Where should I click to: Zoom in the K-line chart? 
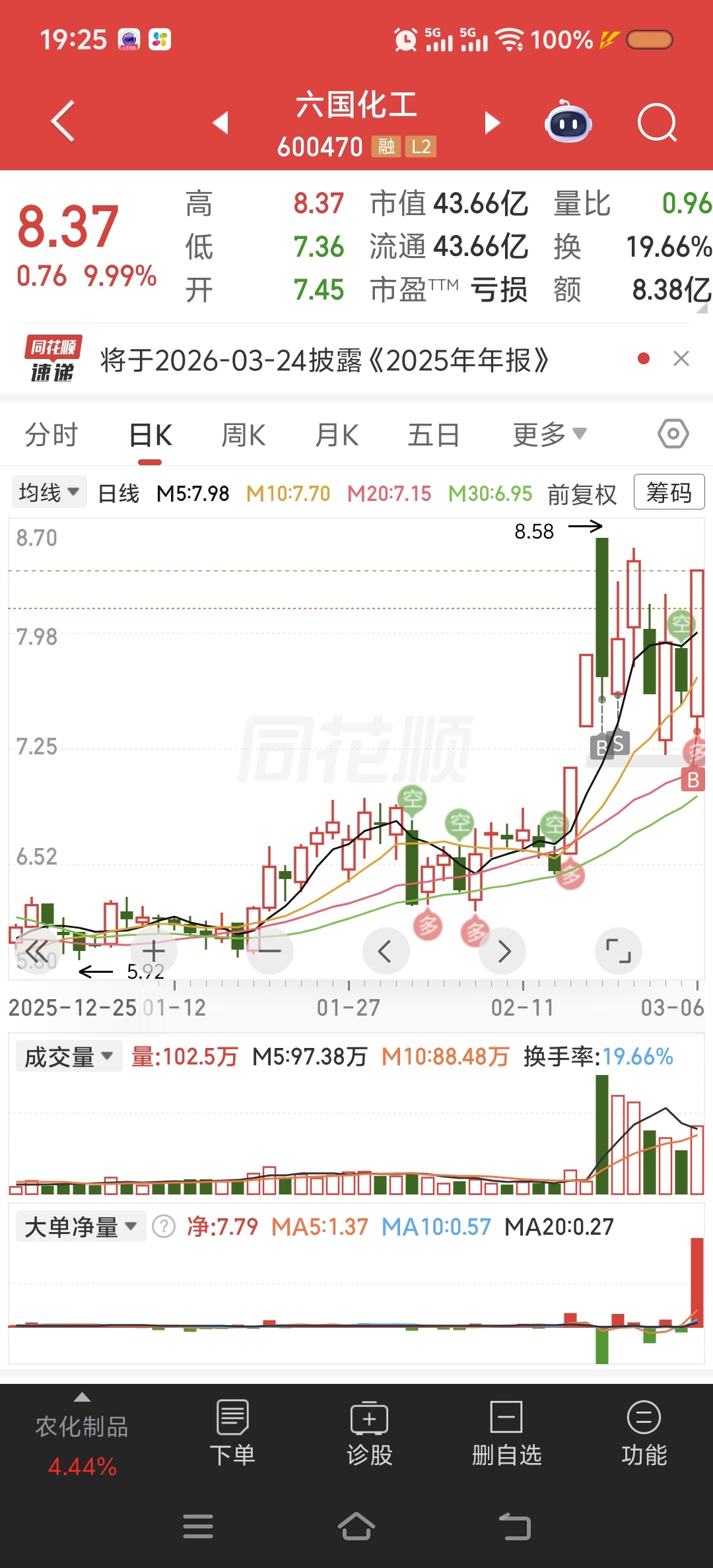coord(153,951)
